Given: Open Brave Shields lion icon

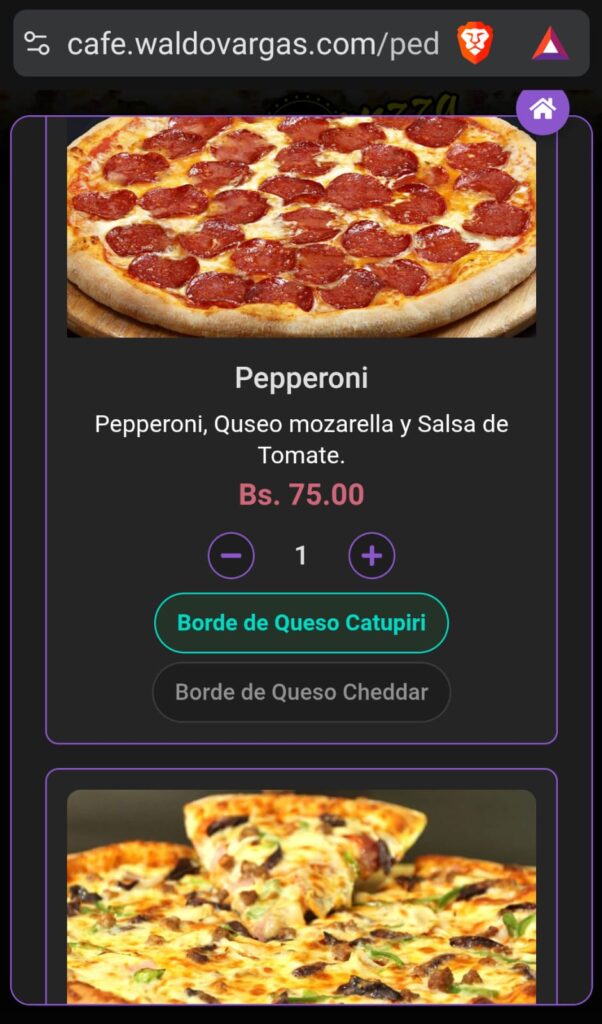Looking at the screenshot, I should tap(475, 44).
